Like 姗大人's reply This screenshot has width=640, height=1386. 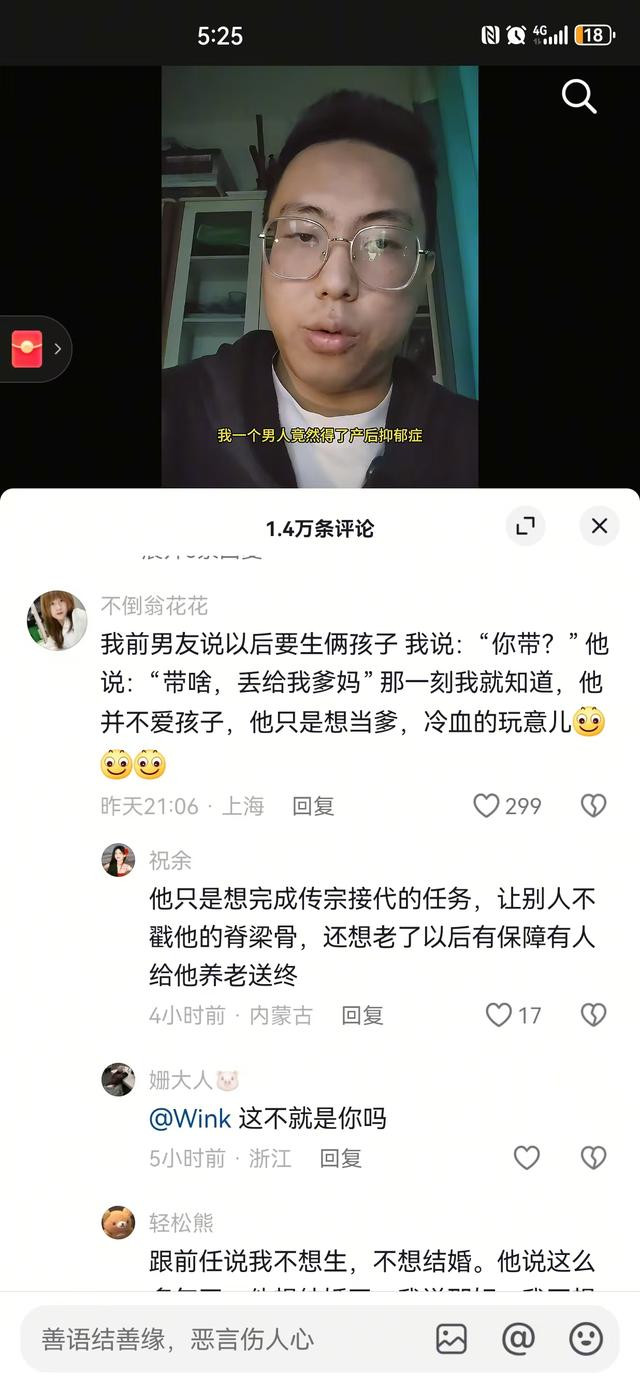526,1158
